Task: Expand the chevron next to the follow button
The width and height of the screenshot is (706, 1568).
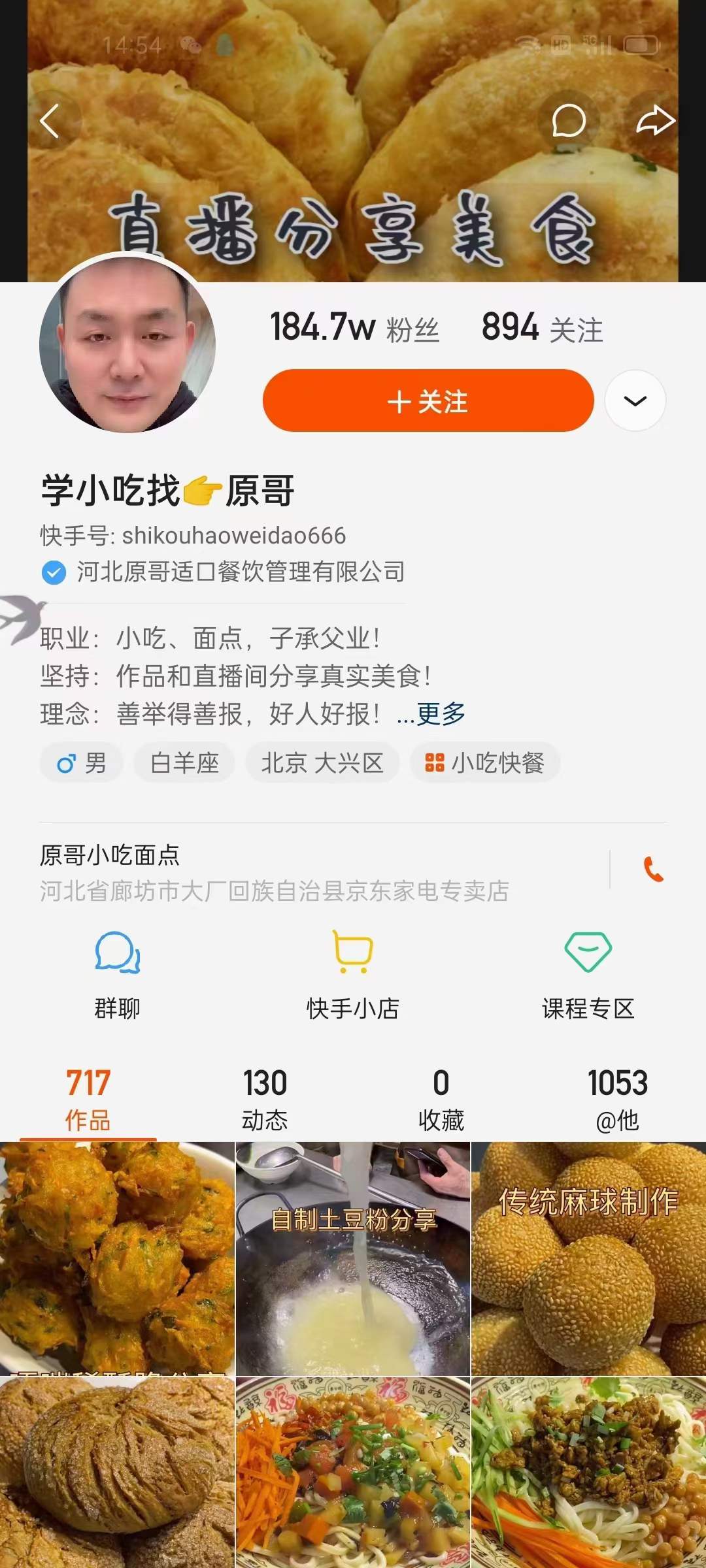Action: (x=635, y=401)
